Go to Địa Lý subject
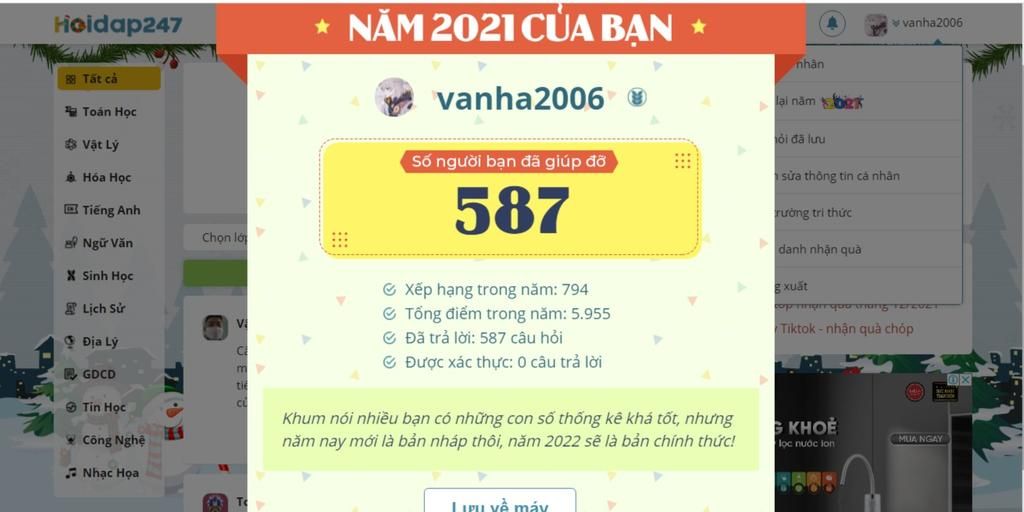 point(99,342)
